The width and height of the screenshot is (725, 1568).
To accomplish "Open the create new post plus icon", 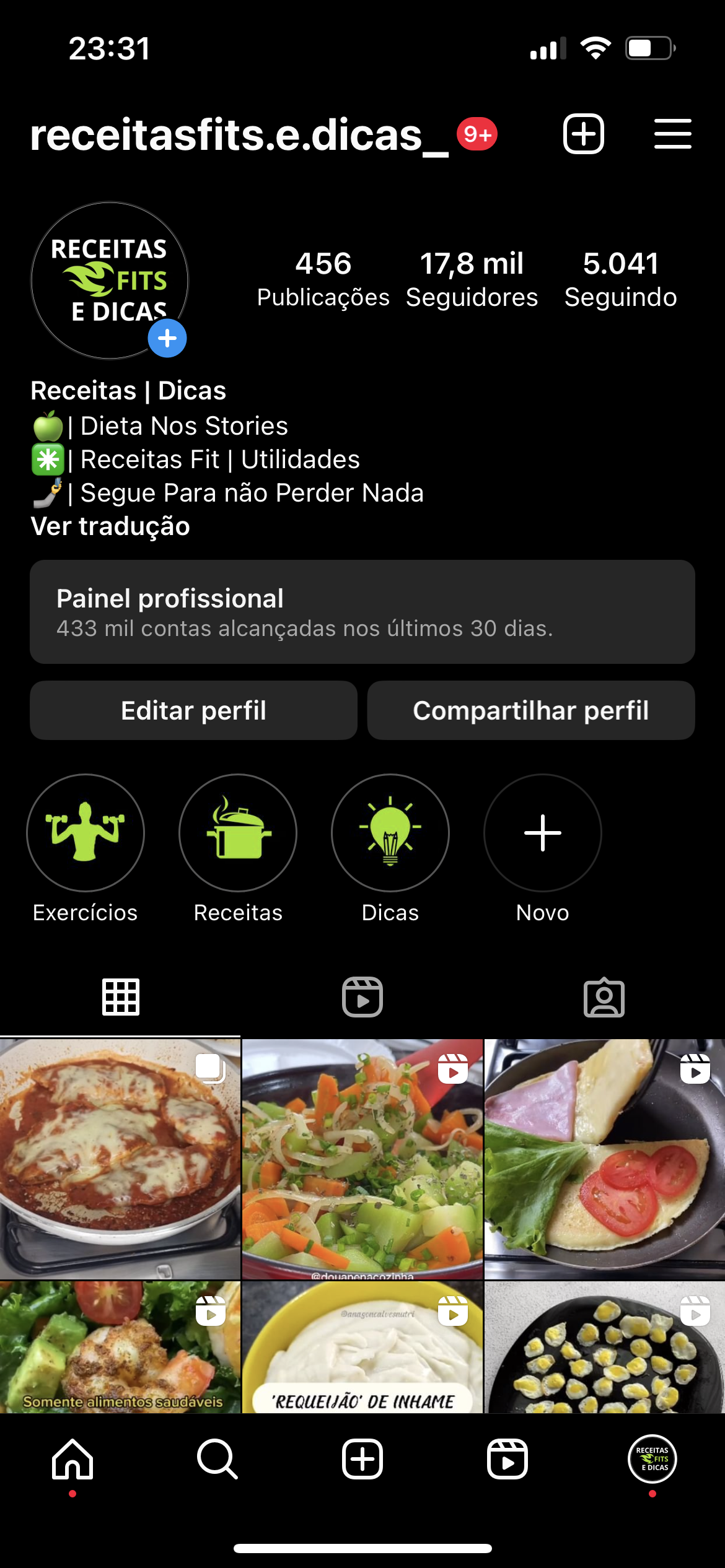I will coord(583,134).
